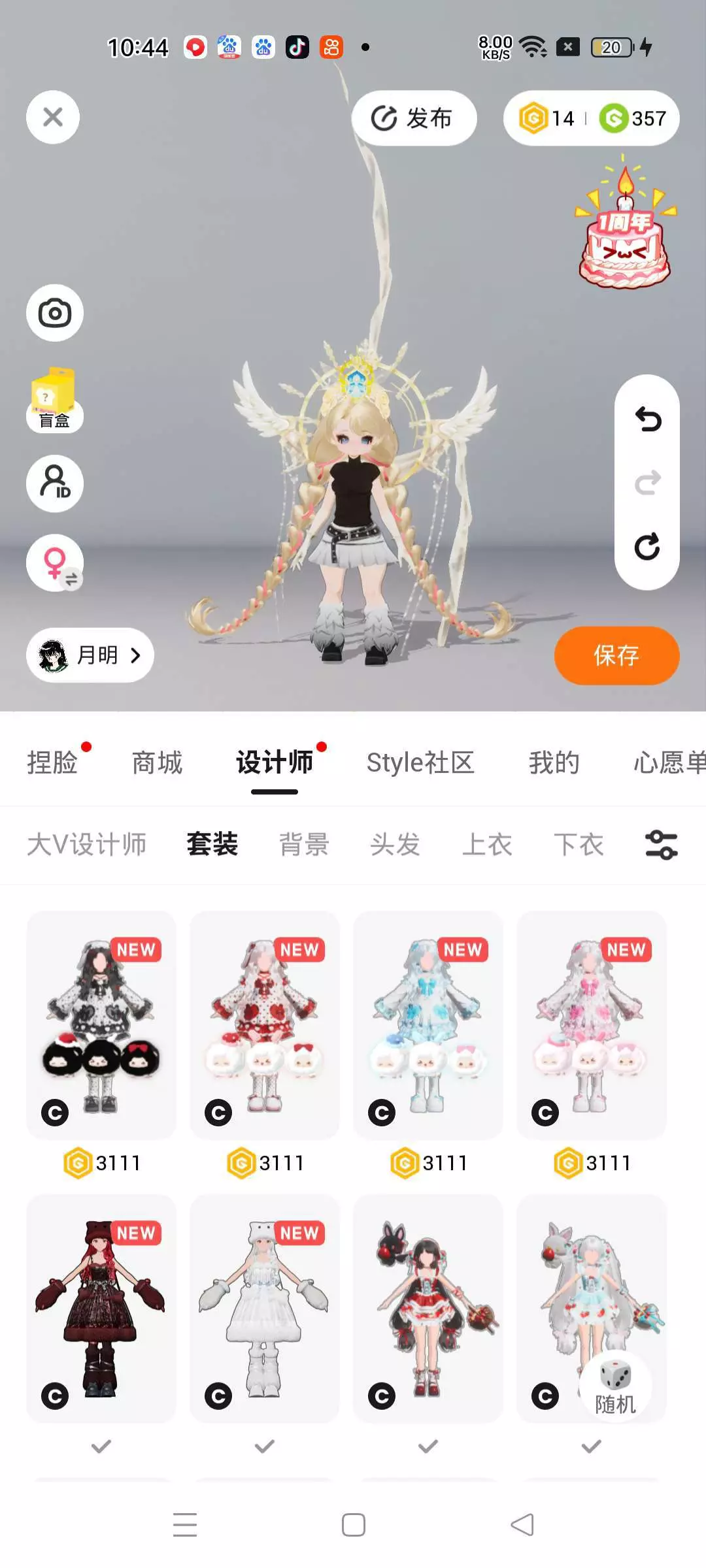Image resolution: width=706 pixels, height=1568 pixels.
Task: Reset the avatar with the refresh arrow
Action: click(647, 546)
